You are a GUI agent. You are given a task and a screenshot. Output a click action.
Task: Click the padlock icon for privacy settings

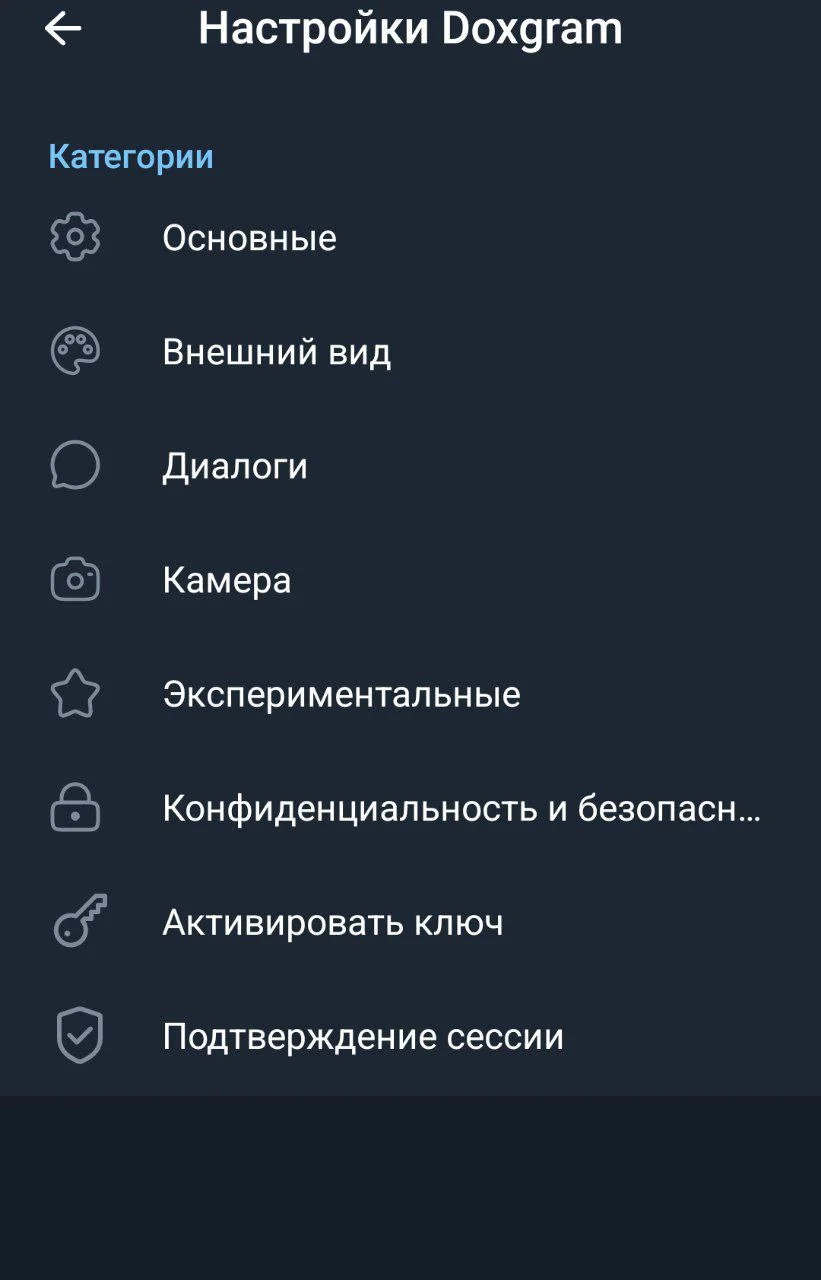(x=72, y=808)
